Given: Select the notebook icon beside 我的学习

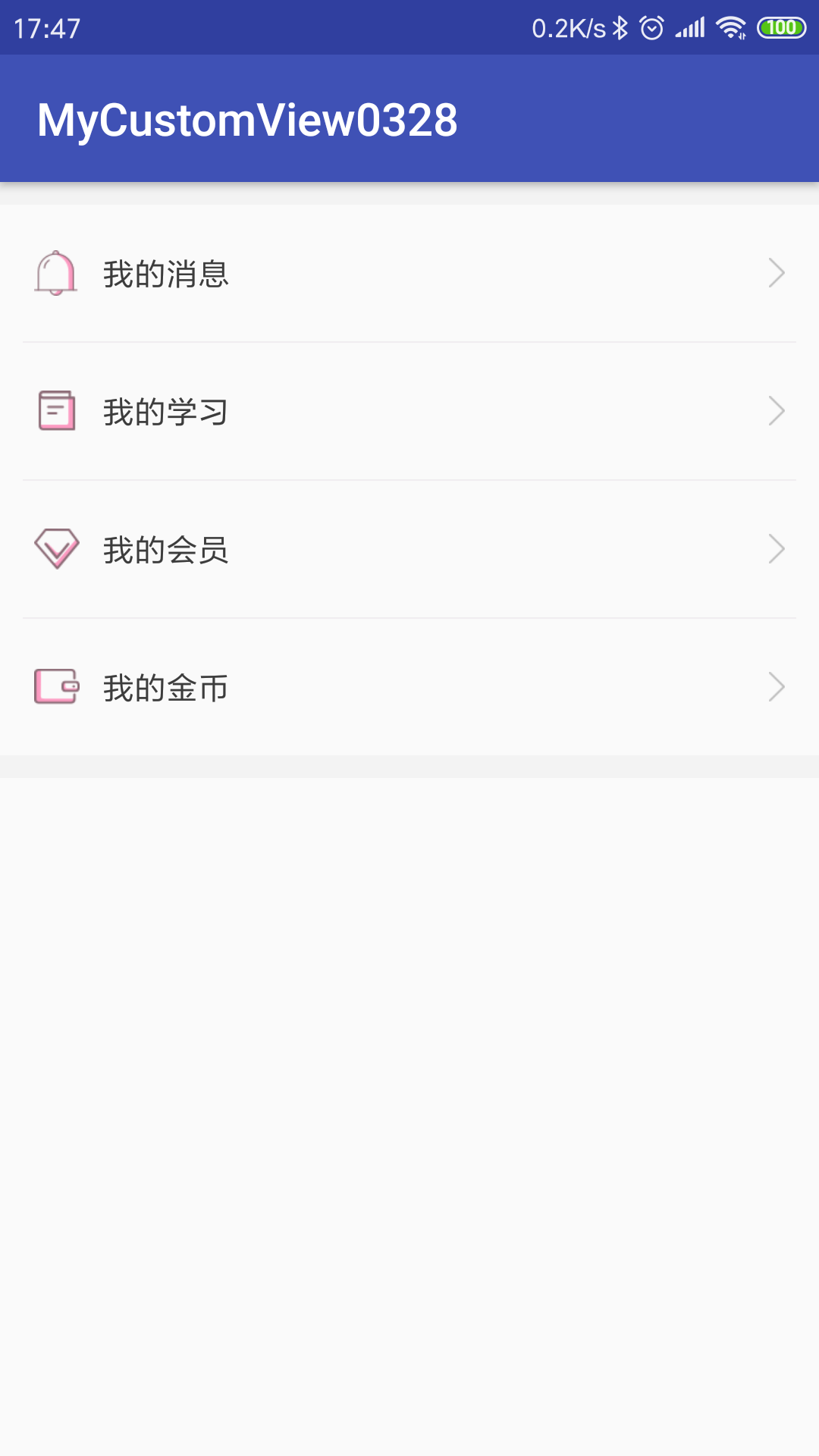Looking at the screenshot, I should click(56, 412).
